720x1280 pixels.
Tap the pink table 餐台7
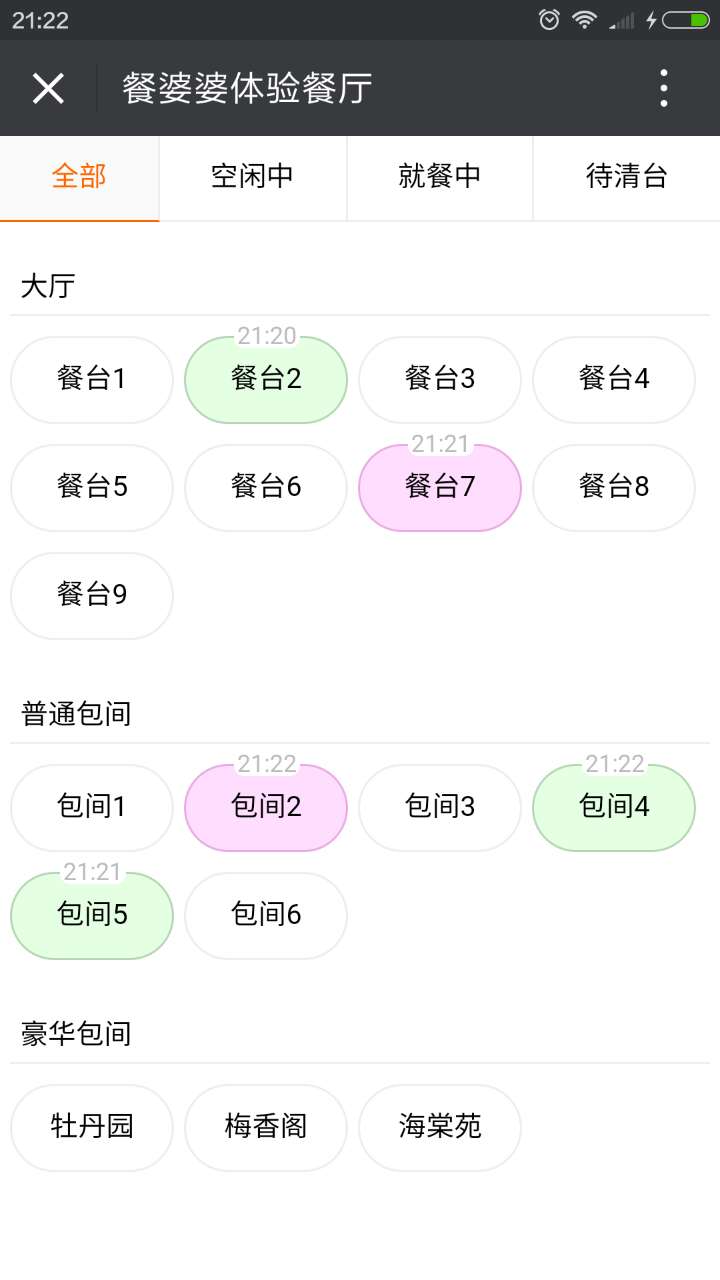tap(440, 488)
